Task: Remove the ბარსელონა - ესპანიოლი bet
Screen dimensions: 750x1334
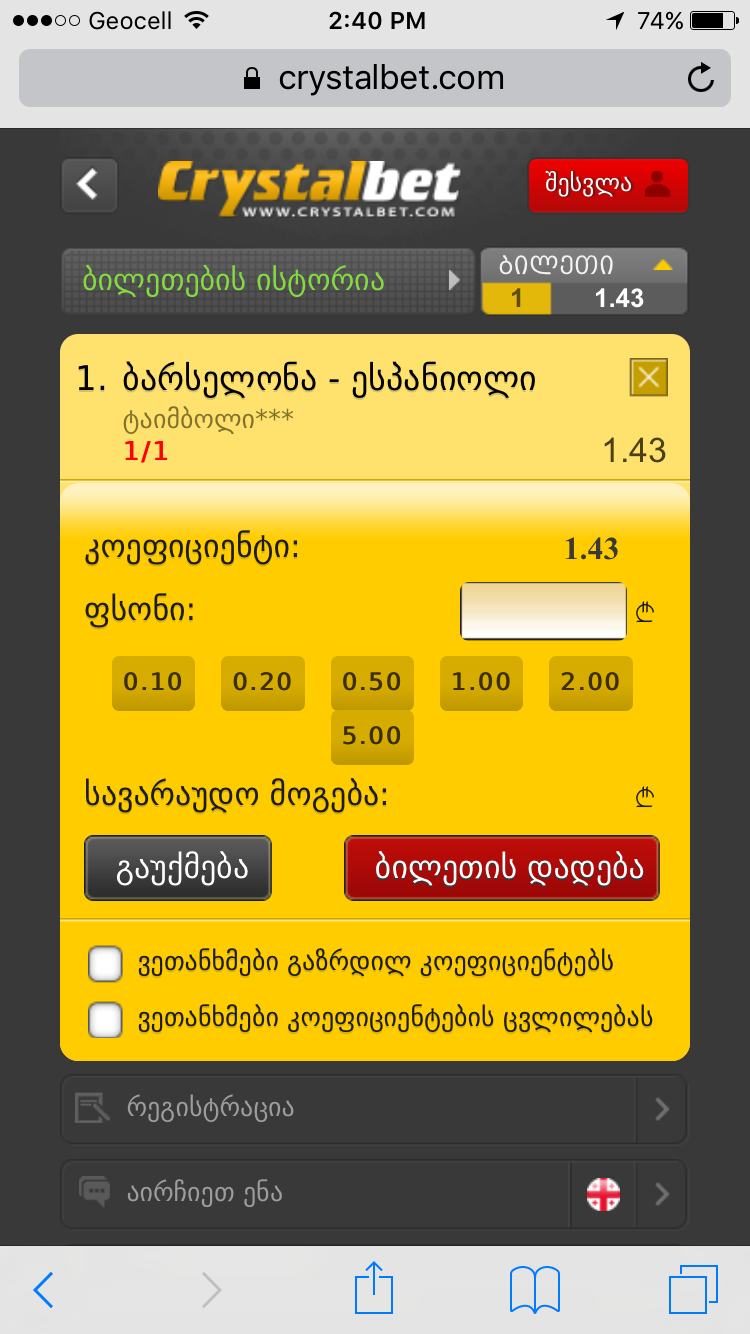Action: (648, 377)
